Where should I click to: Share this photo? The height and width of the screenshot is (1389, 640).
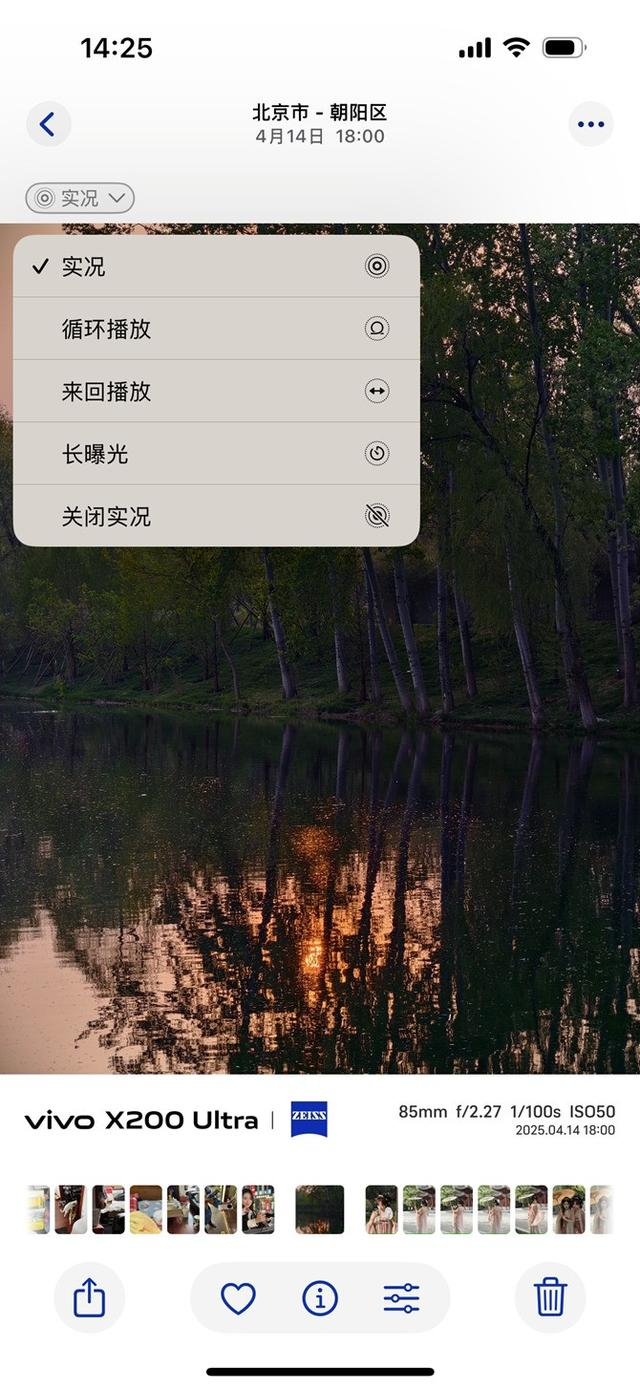pos(89,1298)
